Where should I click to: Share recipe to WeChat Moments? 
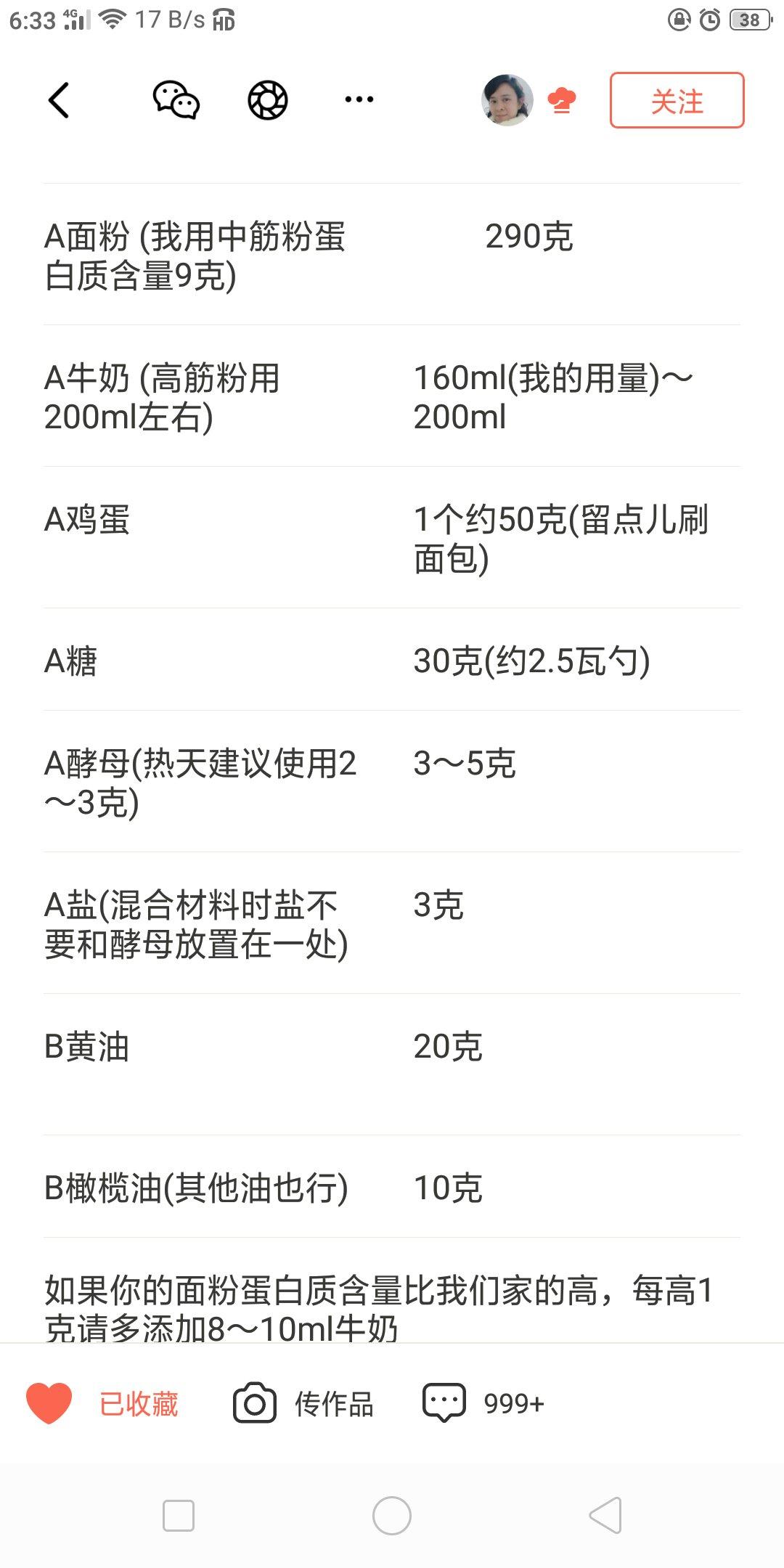point(268,100)
